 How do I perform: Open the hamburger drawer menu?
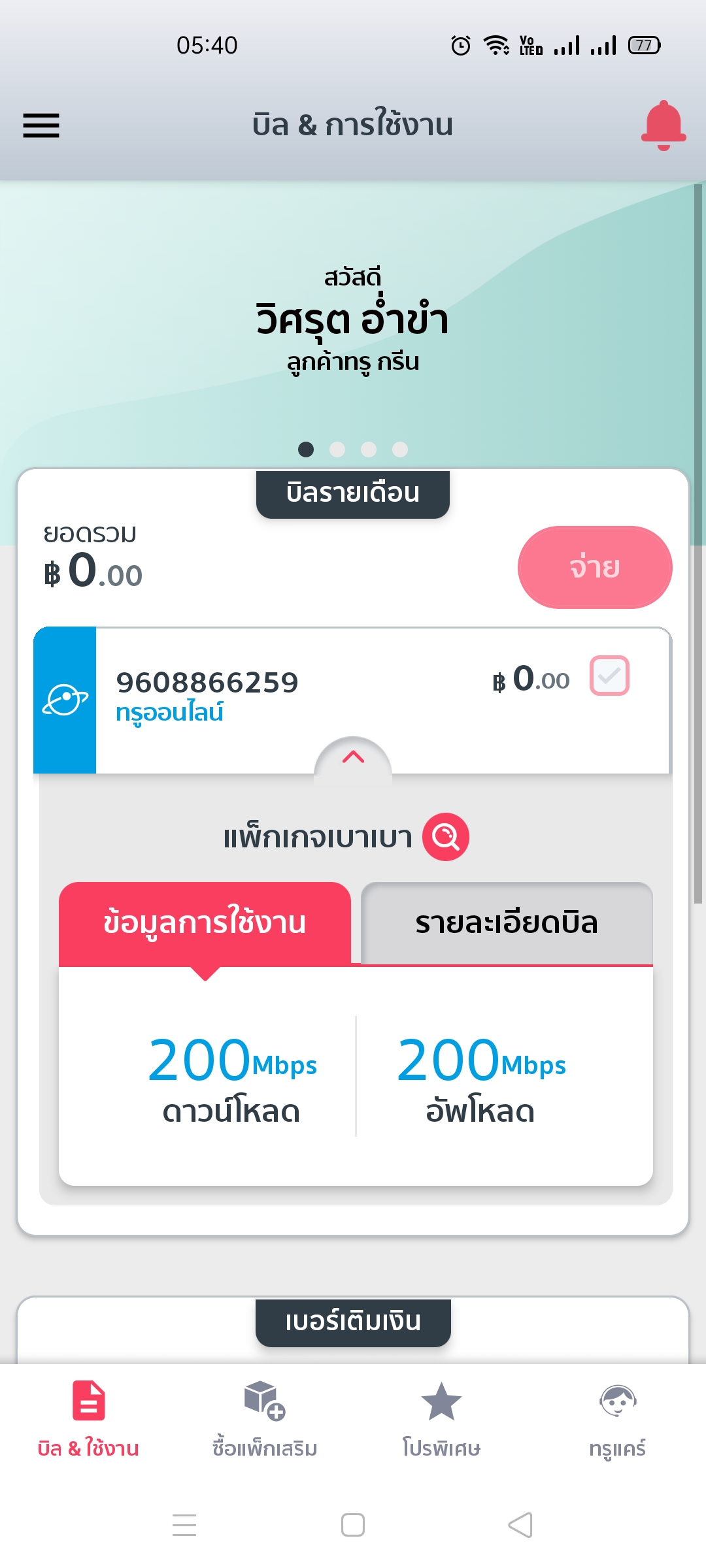click(41, 125)
